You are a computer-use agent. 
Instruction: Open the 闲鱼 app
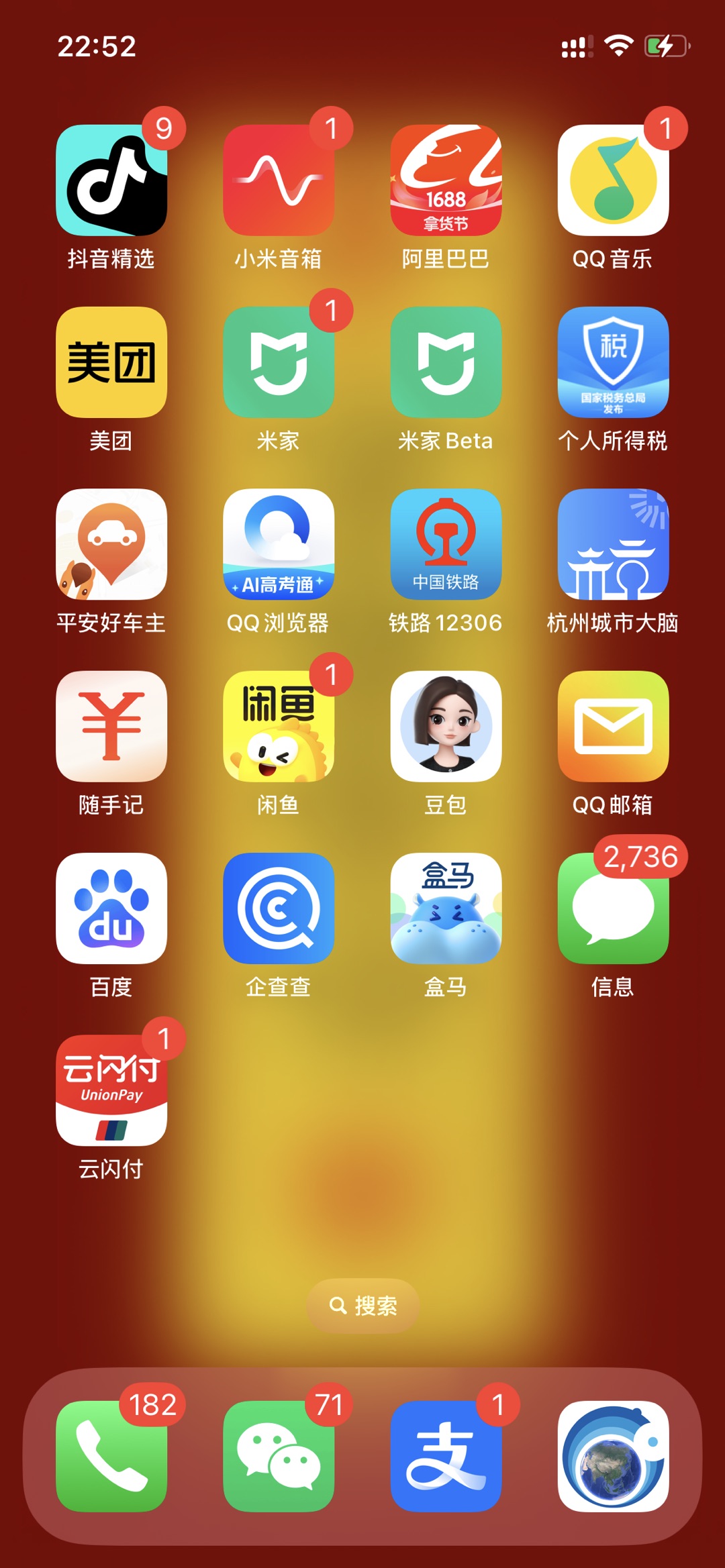point(279,726)
